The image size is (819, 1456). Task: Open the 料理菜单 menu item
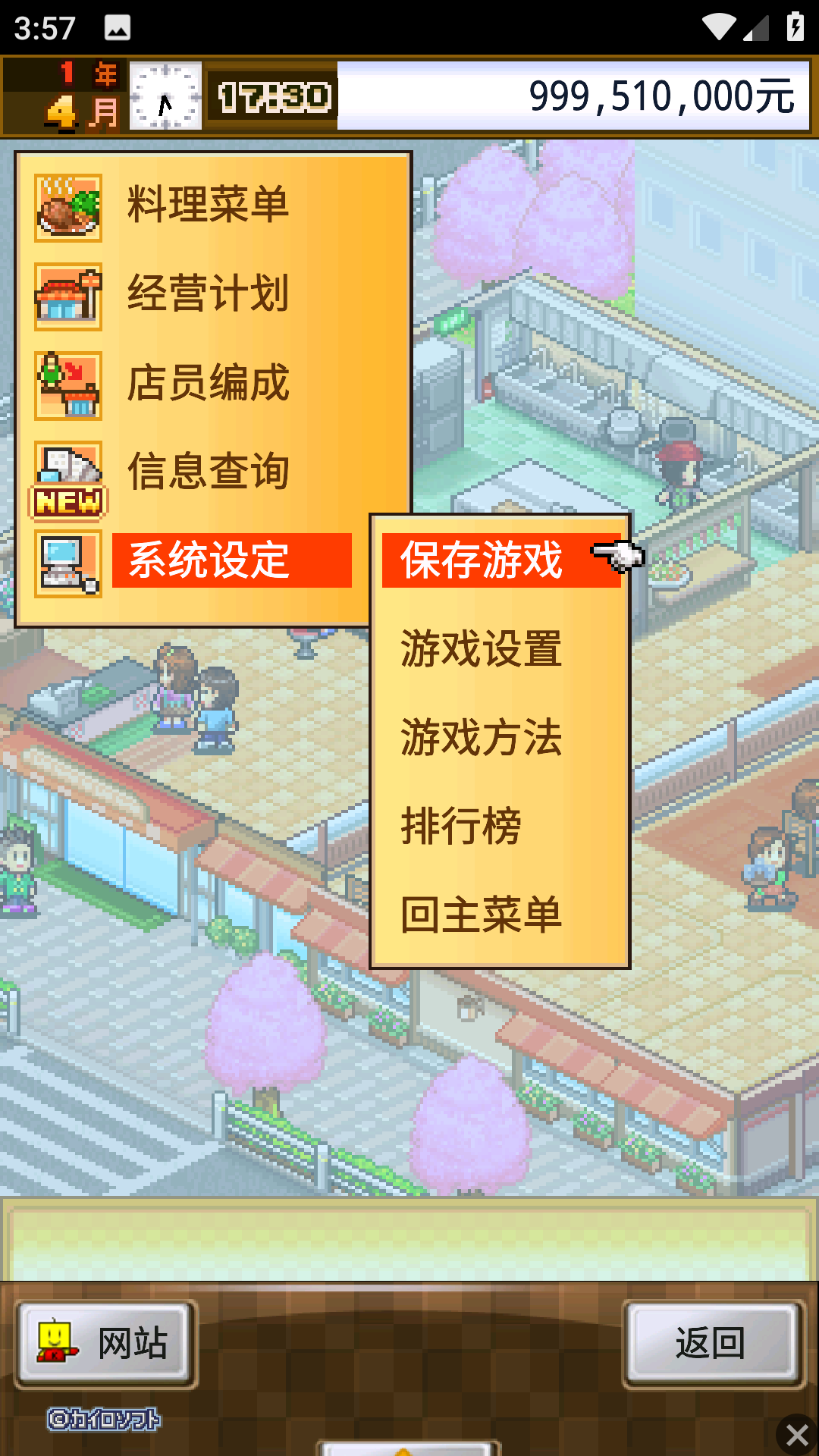208,205
